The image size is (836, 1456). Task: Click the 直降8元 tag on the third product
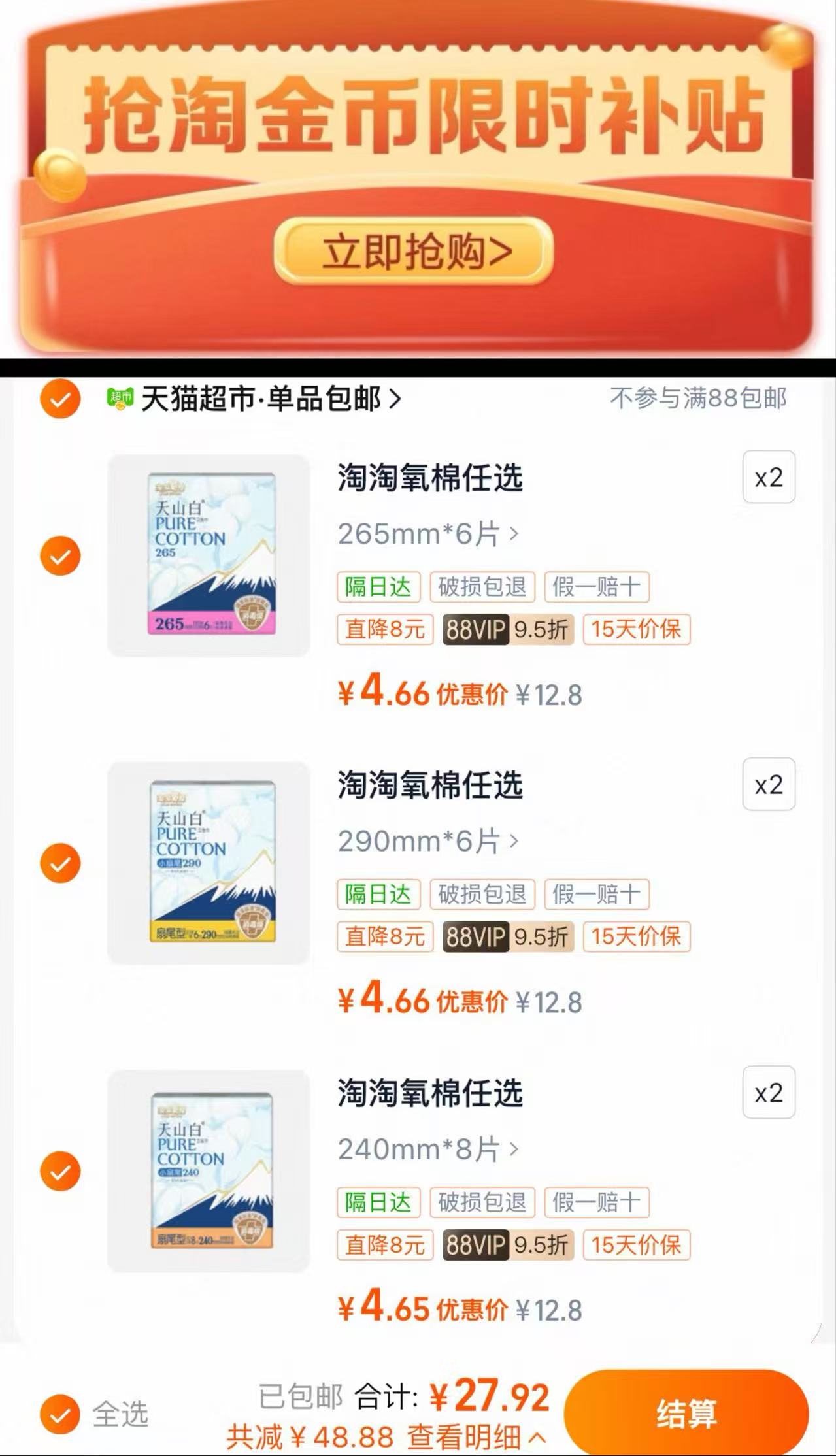point(384,1245)
